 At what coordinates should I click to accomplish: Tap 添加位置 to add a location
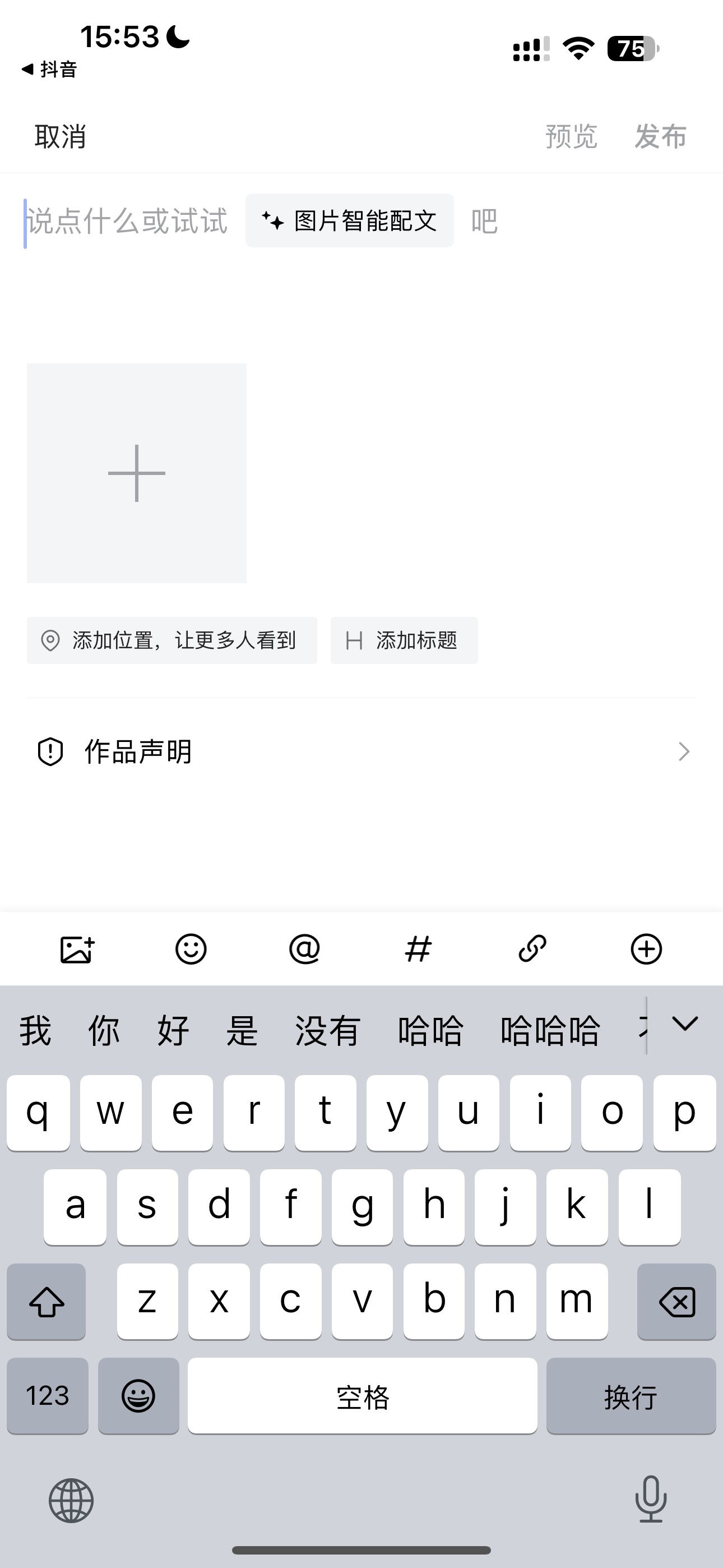pos(172,640)
